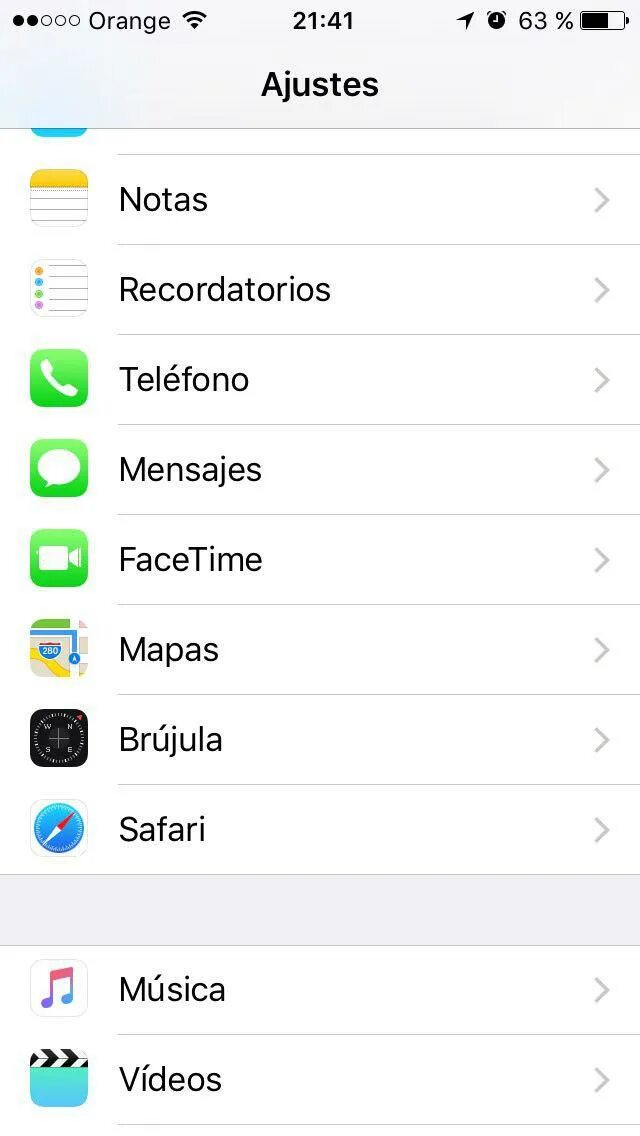Go to Teléfono settings
The width and height of the screenshot is (640, 1136).
320,380
